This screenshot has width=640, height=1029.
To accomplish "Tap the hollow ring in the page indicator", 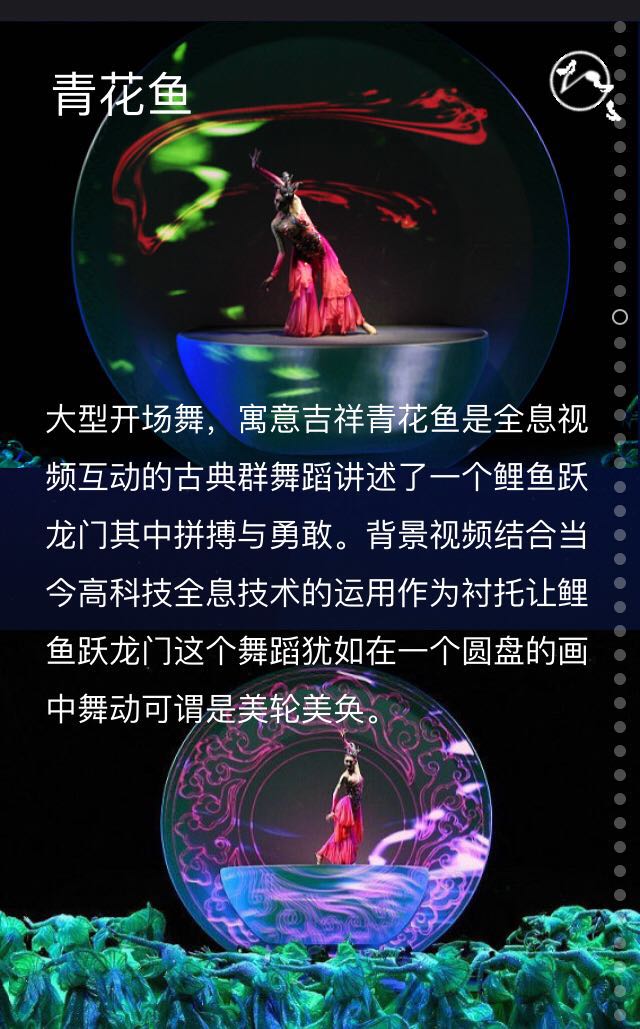I will (x=620, y=317).
